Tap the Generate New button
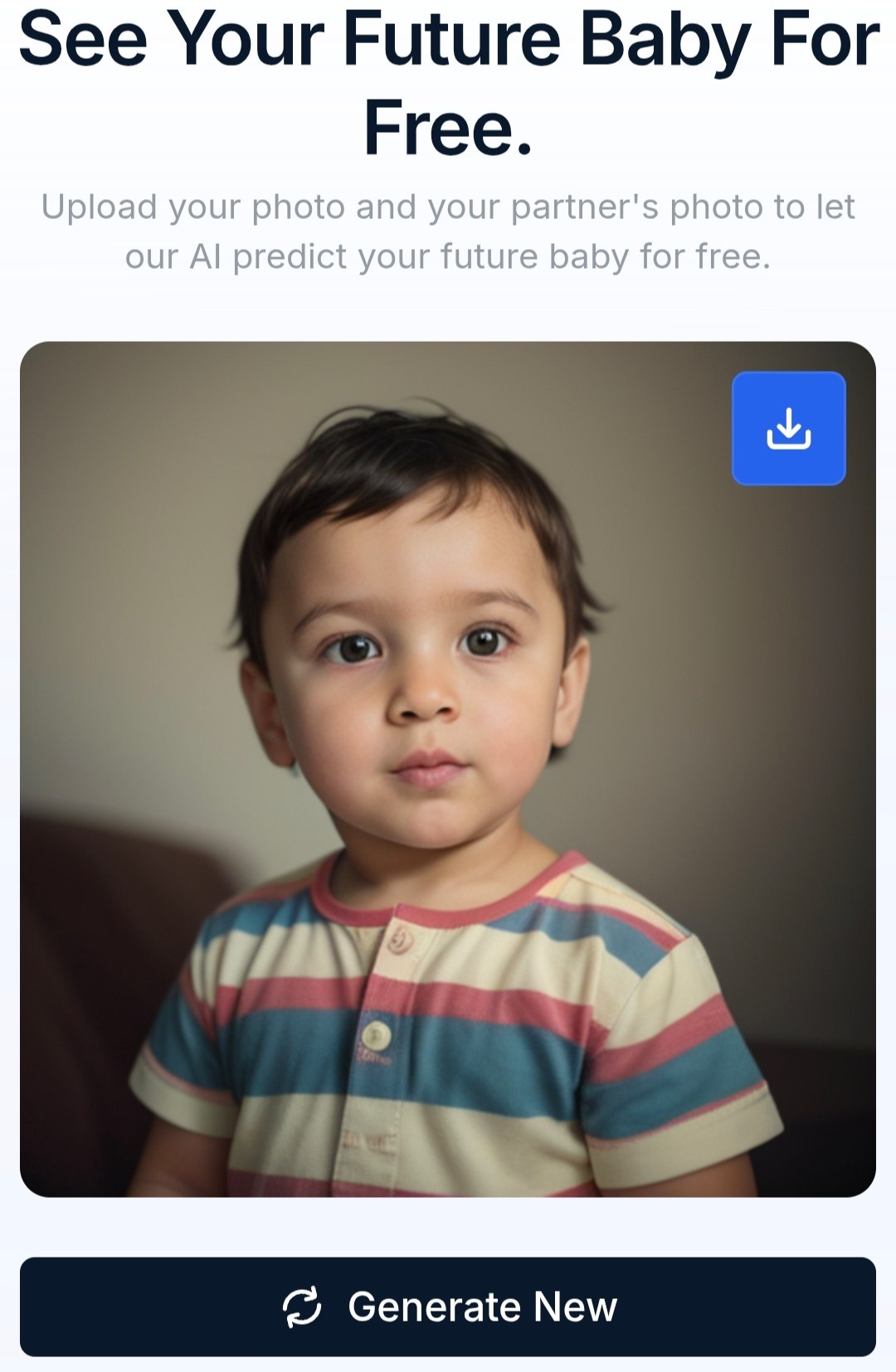This screenshot has width=896, height=1372. click(x=448, y=1306)
